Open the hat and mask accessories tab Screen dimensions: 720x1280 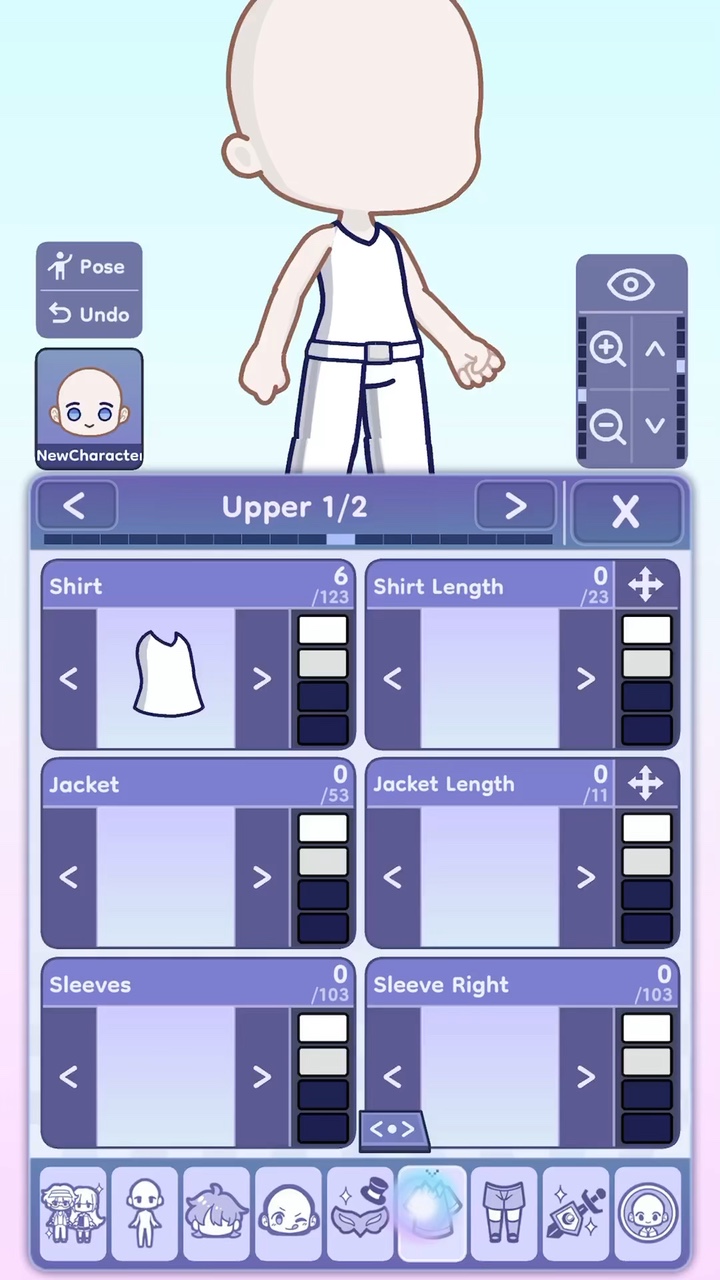(360, 1214)
